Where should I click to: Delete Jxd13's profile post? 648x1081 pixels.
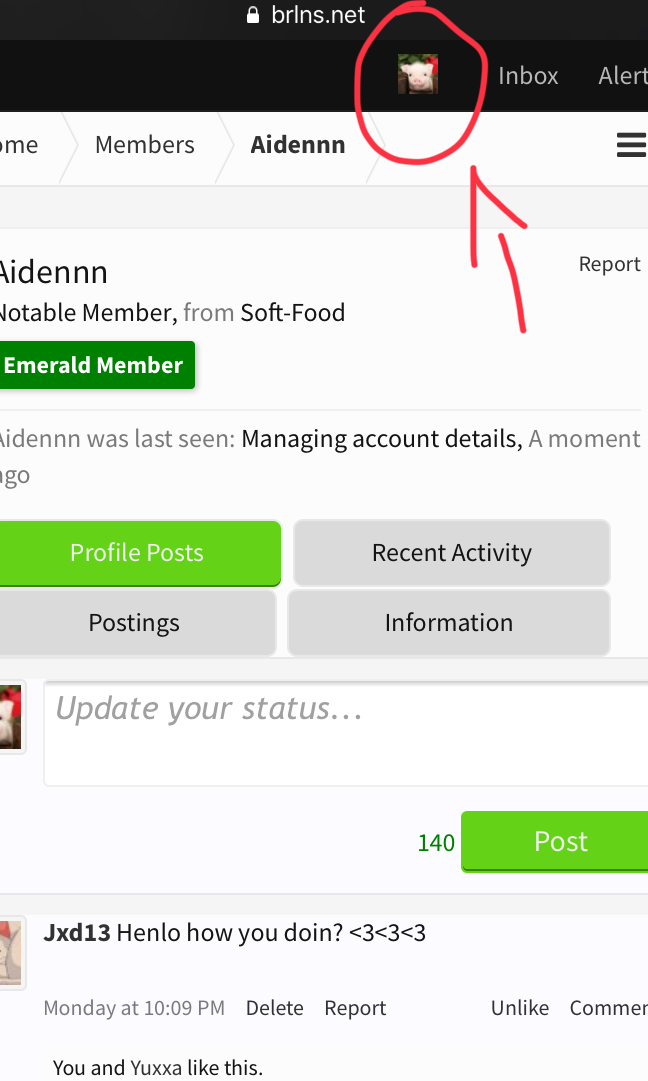click(274, 1008)
